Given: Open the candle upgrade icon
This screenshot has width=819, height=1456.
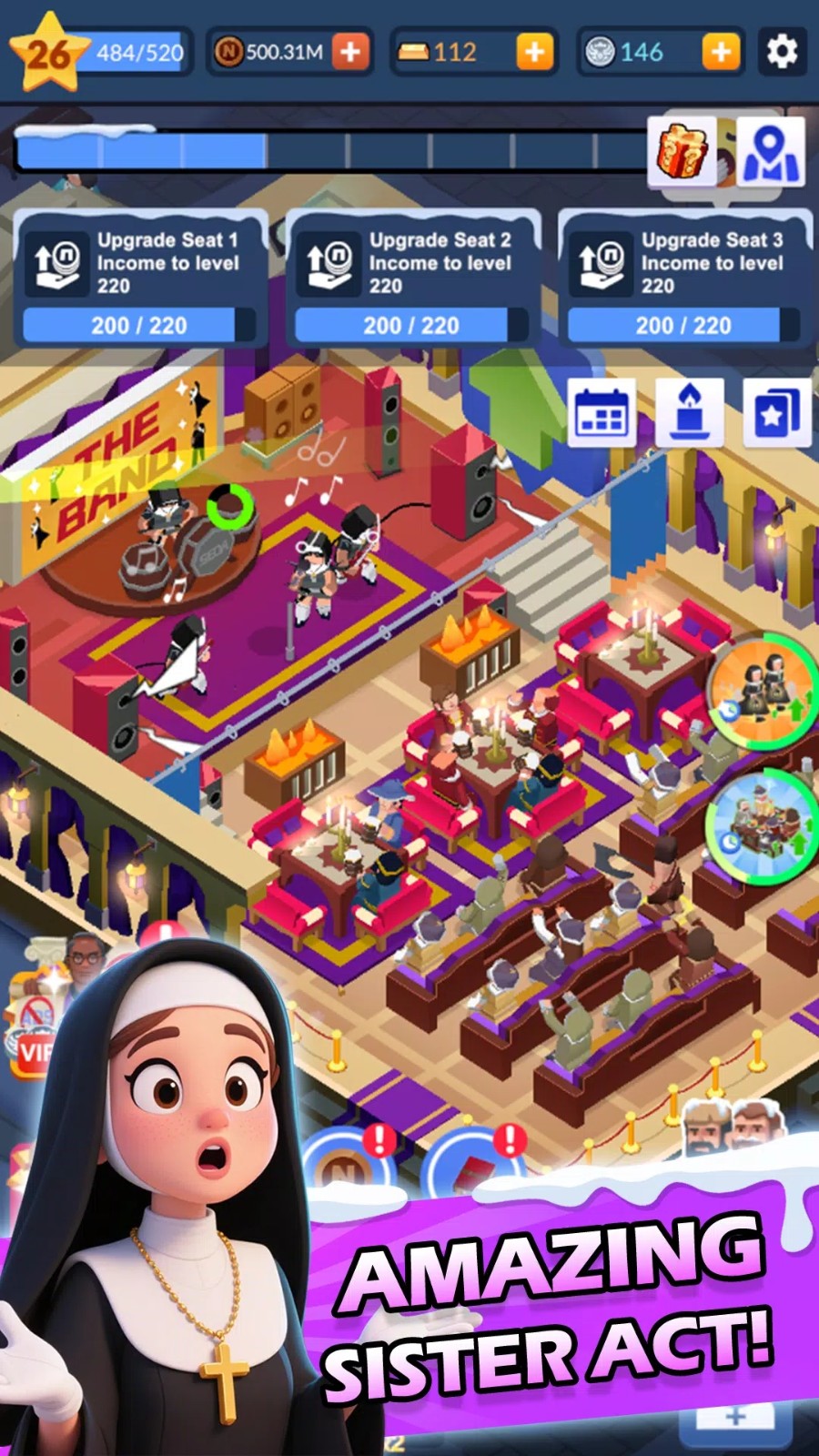Looking at the screenshot, I should coord(690,413).
